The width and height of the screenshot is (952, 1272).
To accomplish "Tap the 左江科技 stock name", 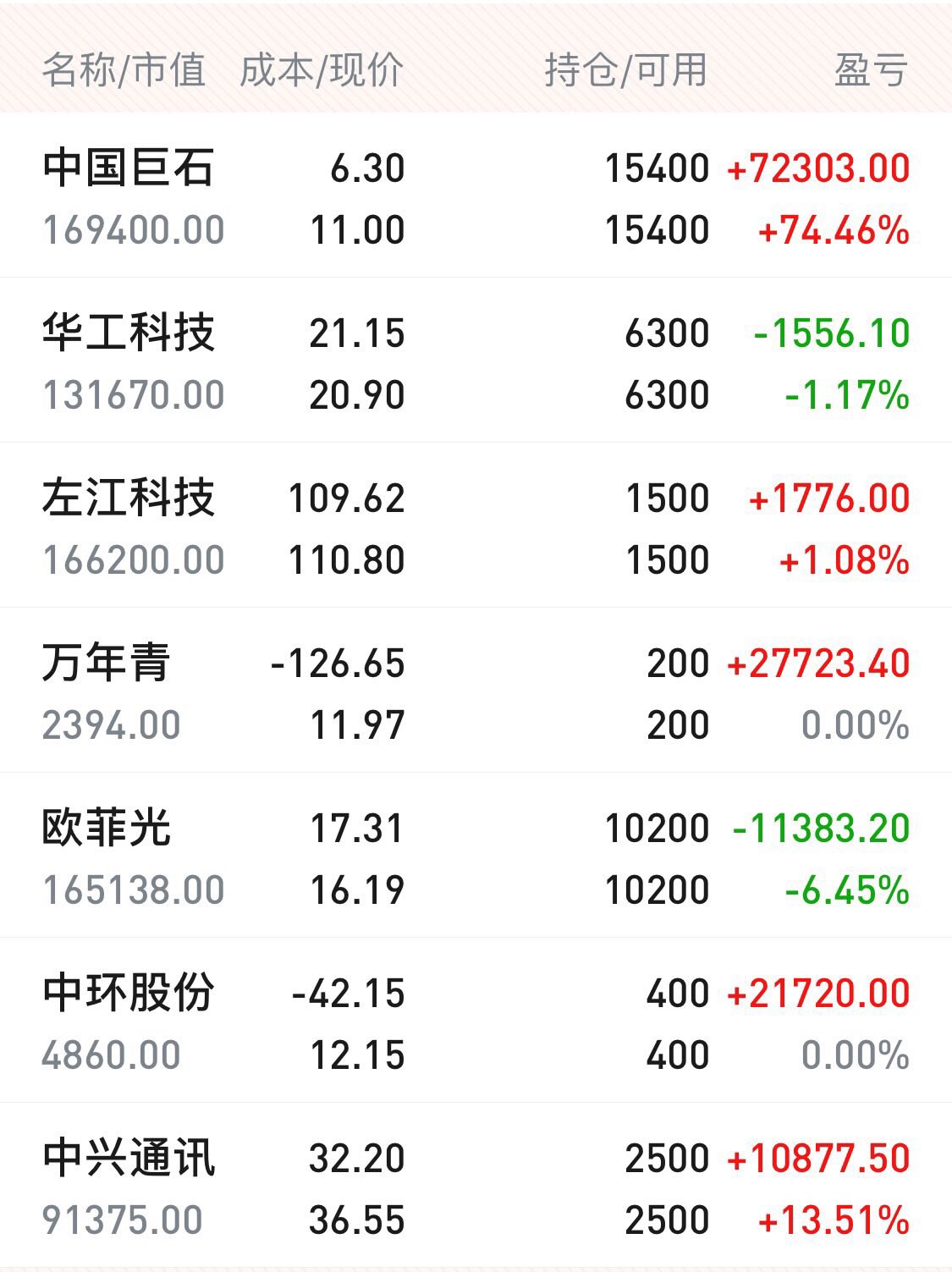I will [x=129, y=498].
